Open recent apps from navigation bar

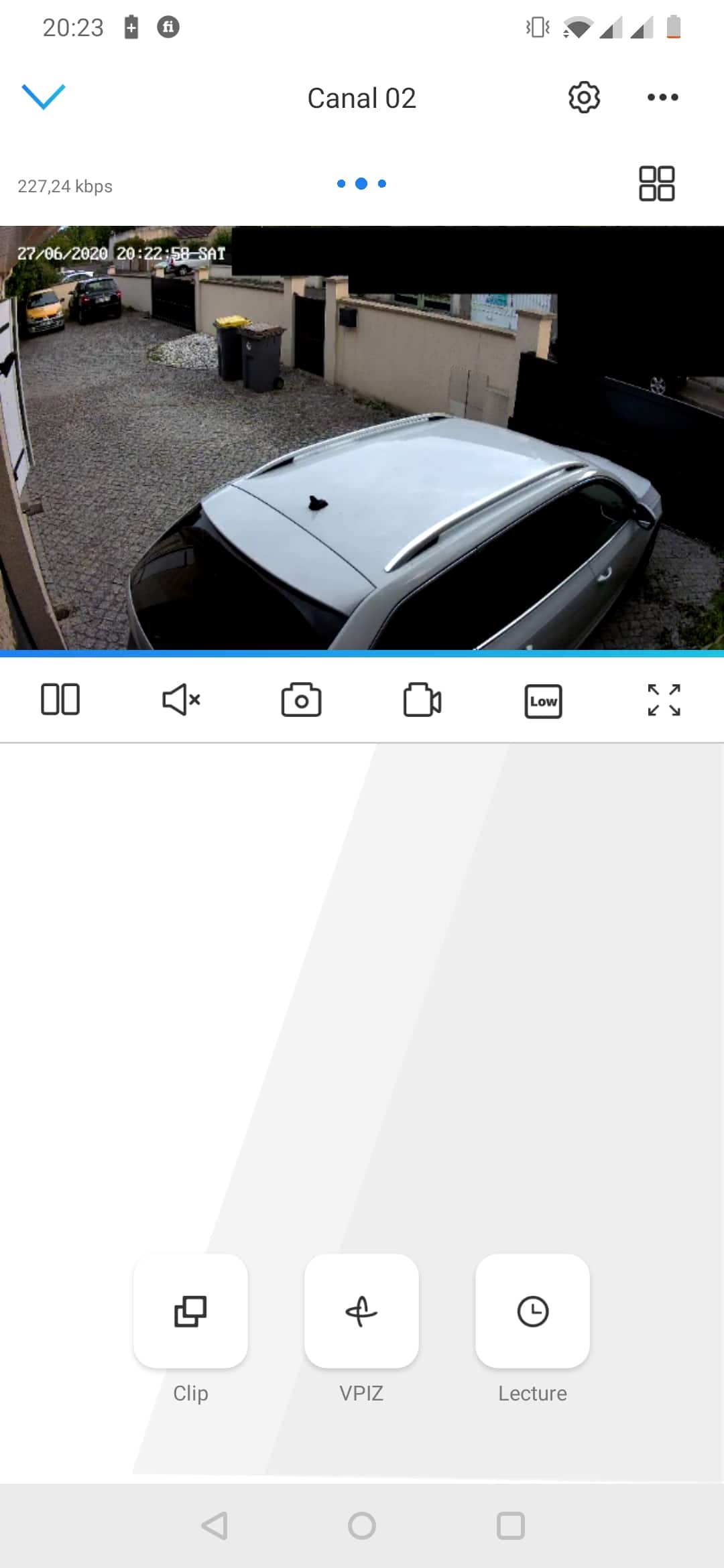click(510, 1526)
